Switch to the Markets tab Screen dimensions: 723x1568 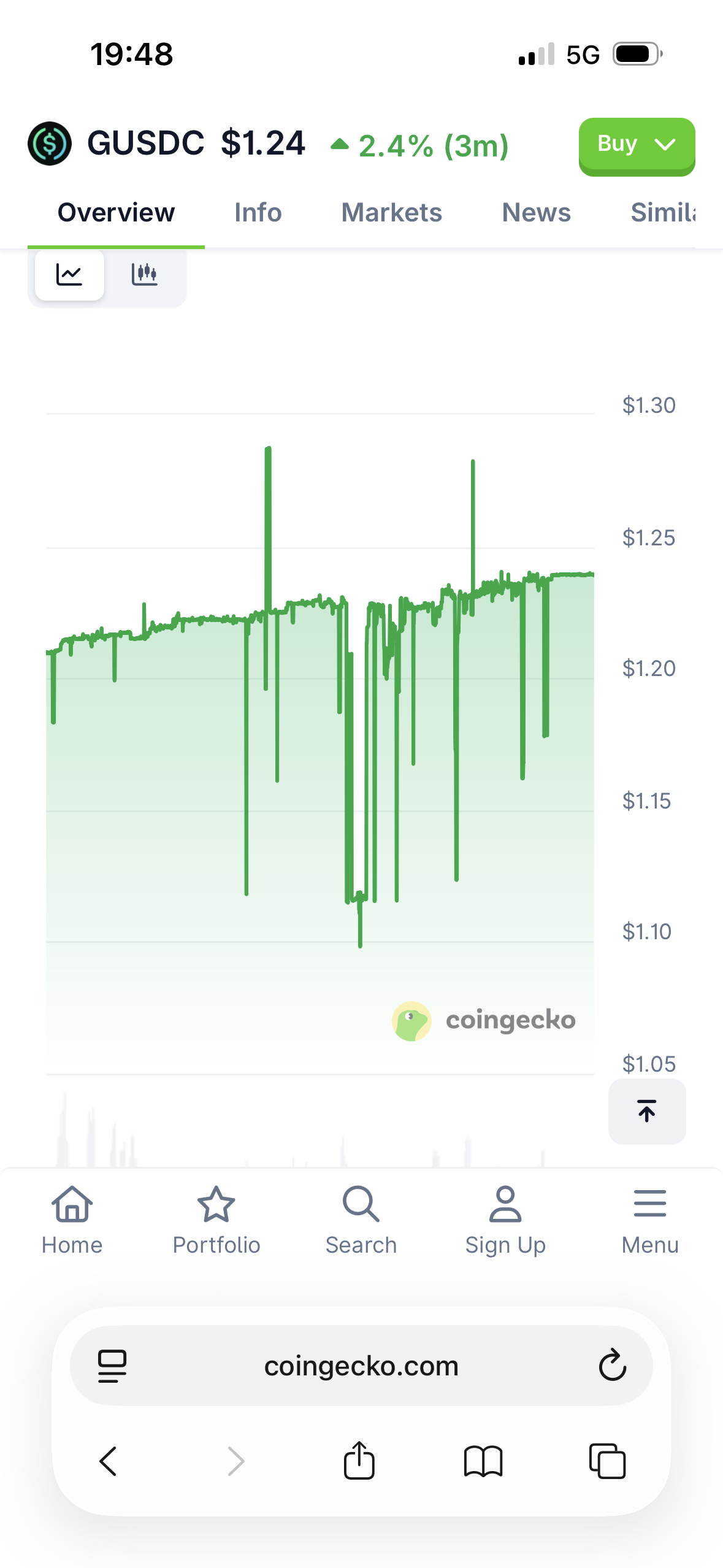391,213
